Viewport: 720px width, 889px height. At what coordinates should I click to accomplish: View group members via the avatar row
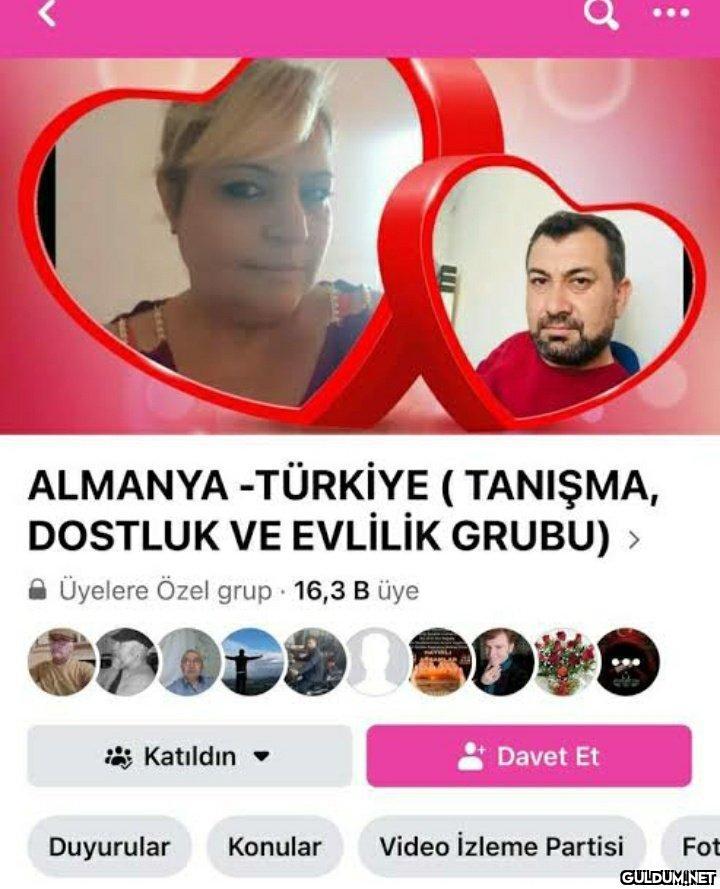click(344, 662)
